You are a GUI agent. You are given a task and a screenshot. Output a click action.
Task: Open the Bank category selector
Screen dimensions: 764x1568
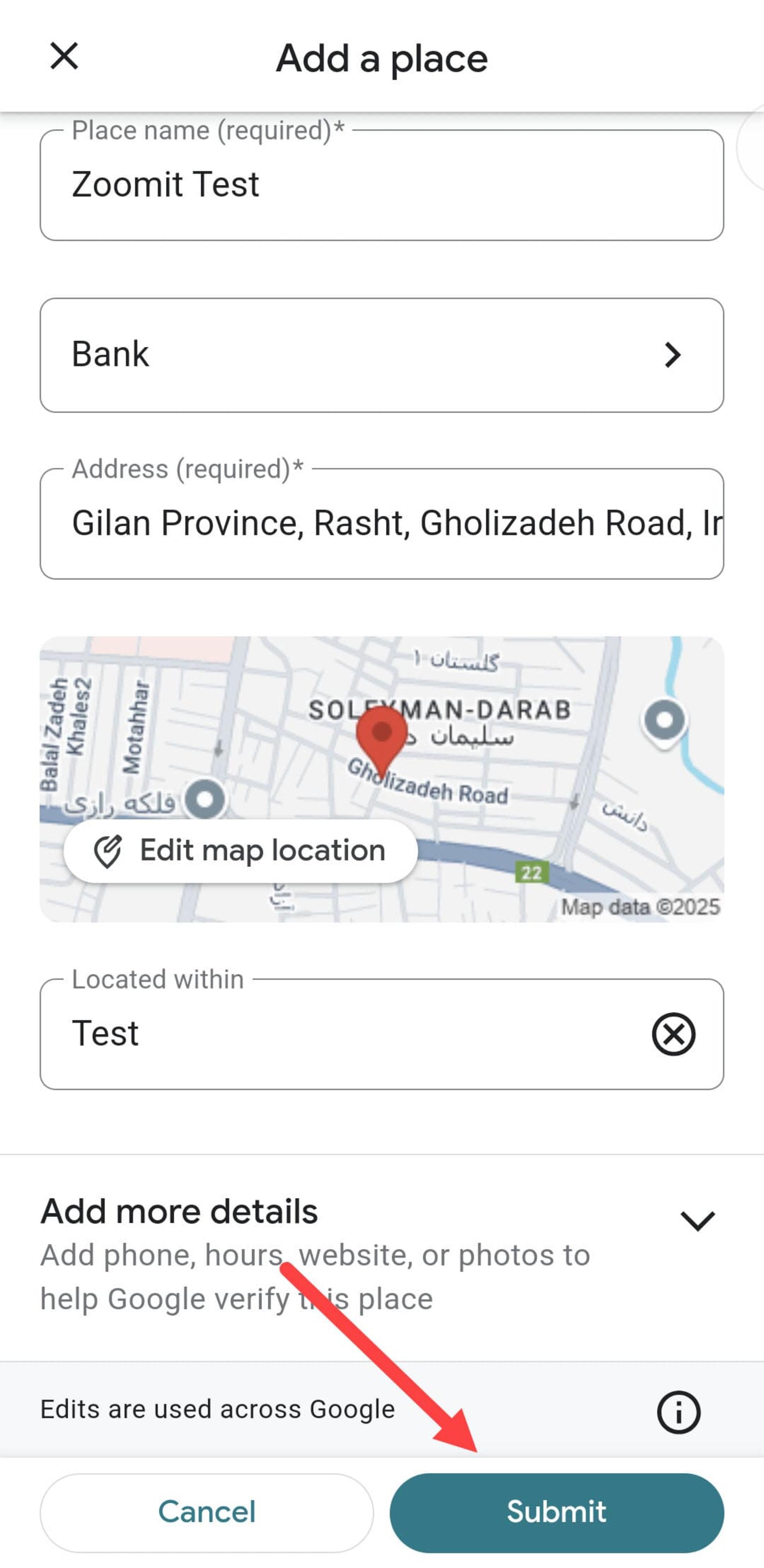coord(382,355)
